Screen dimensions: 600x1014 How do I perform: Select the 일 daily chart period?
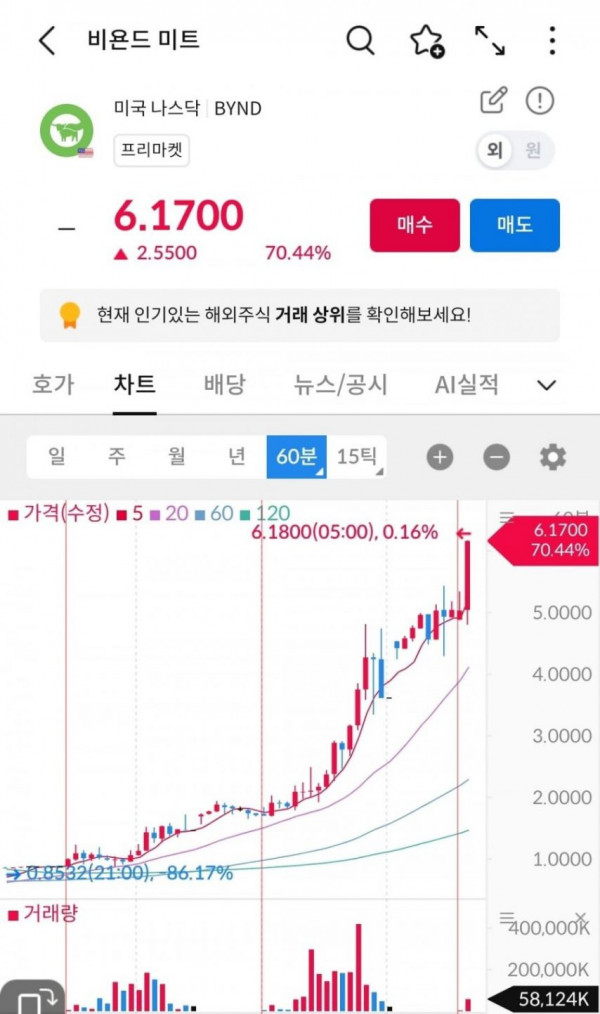(57, 457)
